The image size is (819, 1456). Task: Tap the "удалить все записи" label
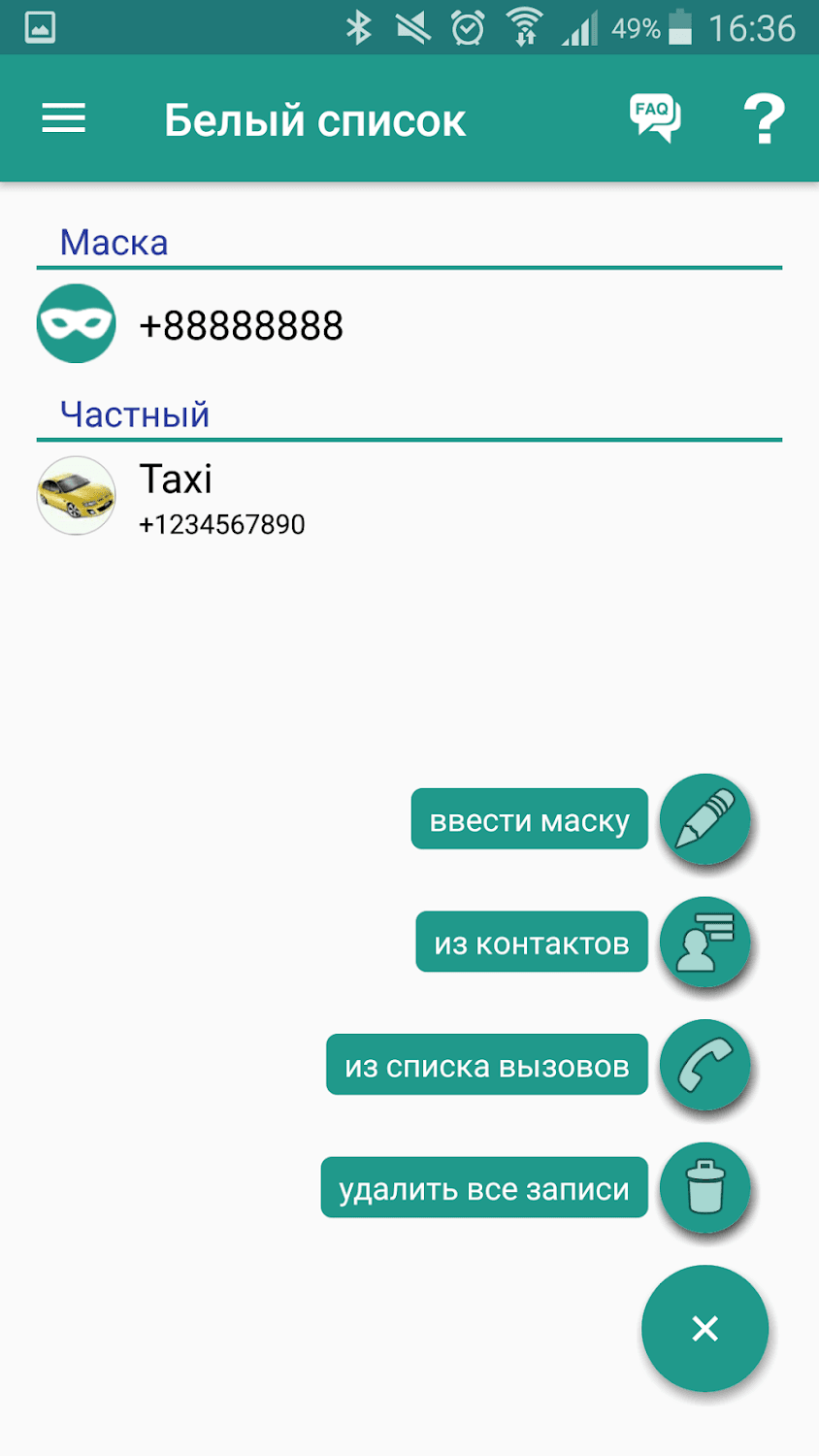[484, 1188]
